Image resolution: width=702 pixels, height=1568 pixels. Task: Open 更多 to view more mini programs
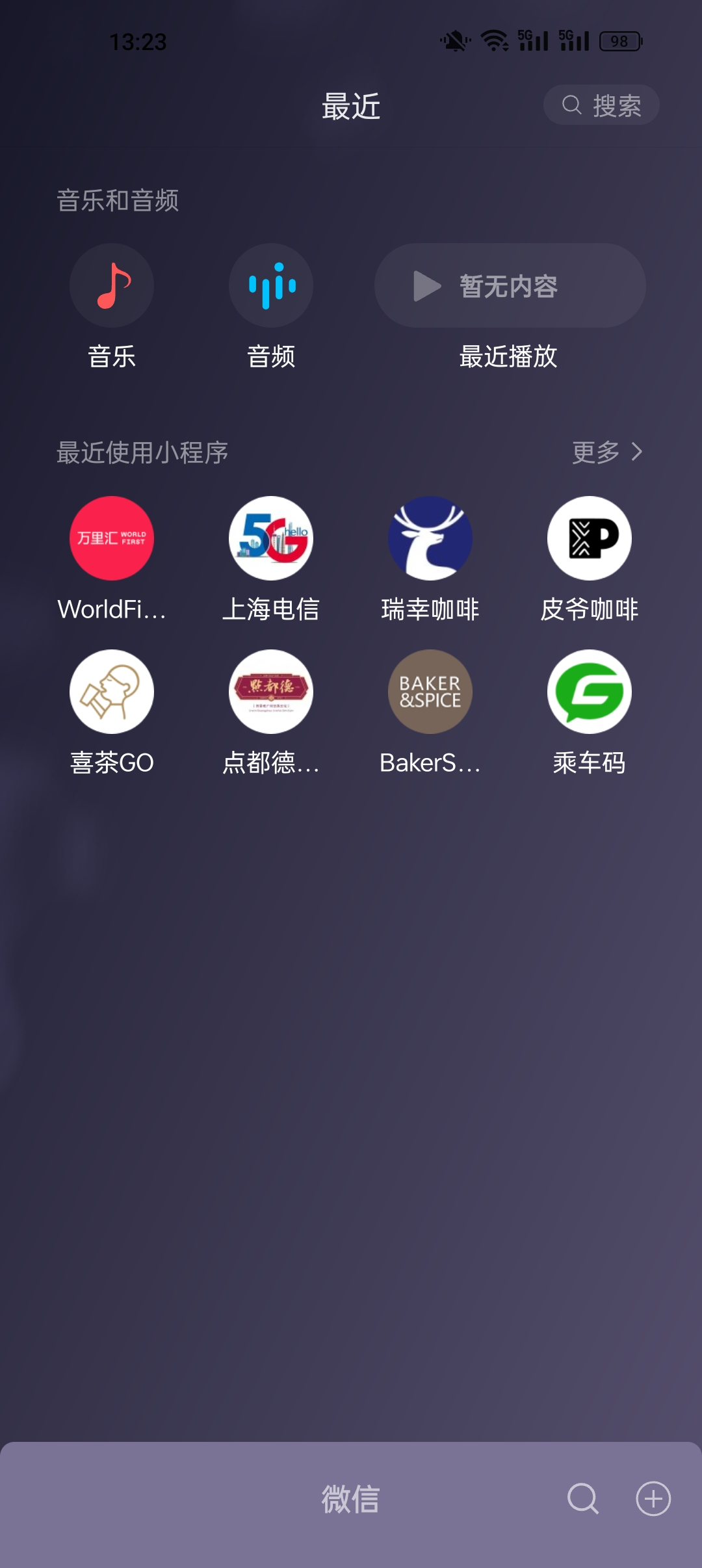[607, 452]
